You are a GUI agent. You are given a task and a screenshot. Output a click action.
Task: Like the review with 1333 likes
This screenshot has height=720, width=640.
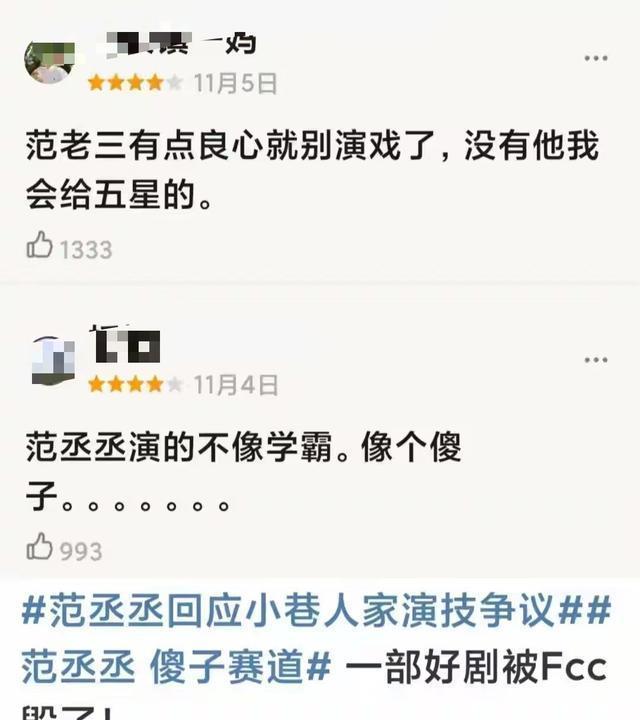[40, 246]
